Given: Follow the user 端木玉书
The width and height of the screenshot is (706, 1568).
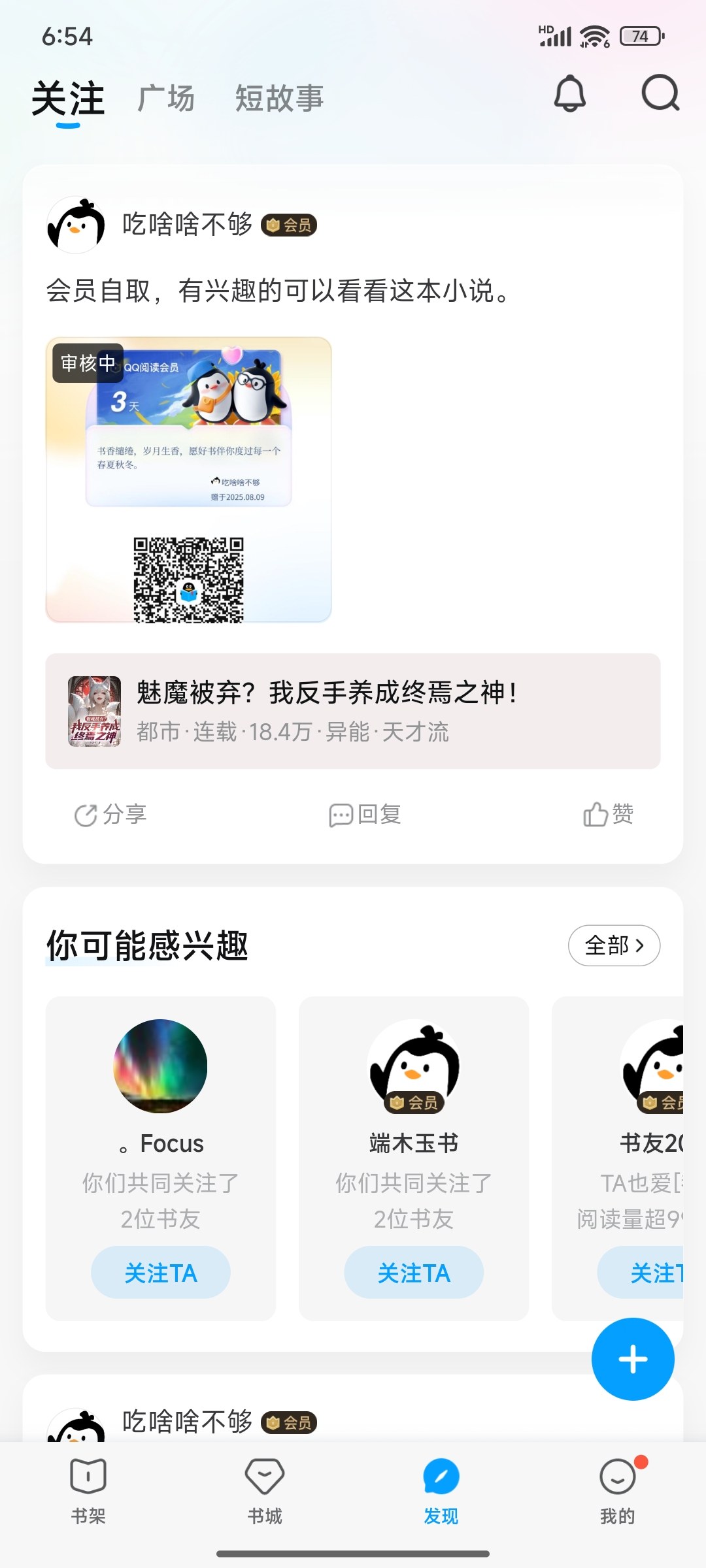Looking at the screenshot, I should [x=413, y=1273].
